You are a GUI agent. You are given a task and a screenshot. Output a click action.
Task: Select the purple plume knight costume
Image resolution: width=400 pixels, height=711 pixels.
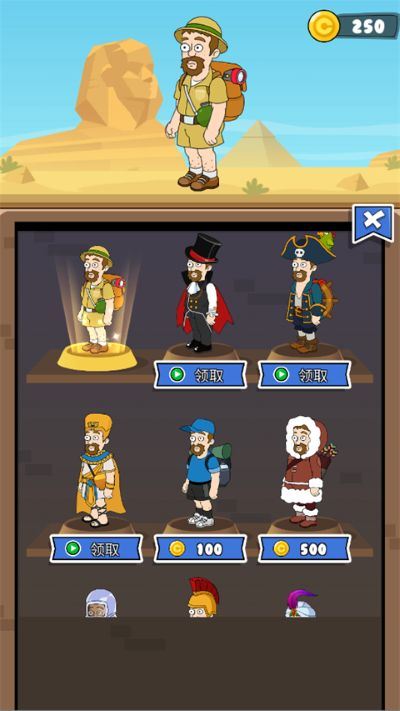click(301, 603)
